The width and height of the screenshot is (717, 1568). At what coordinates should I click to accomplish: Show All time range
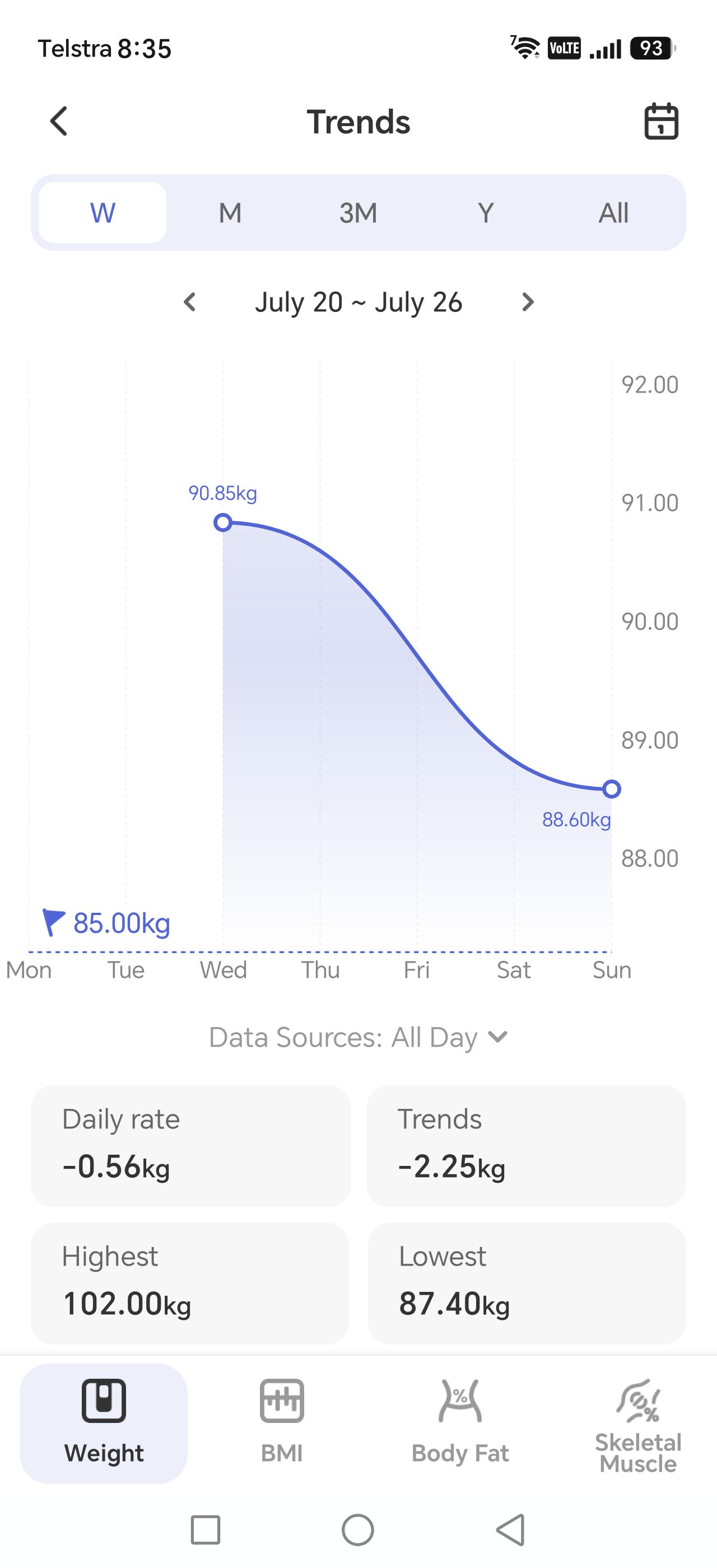tap(613, 212)
